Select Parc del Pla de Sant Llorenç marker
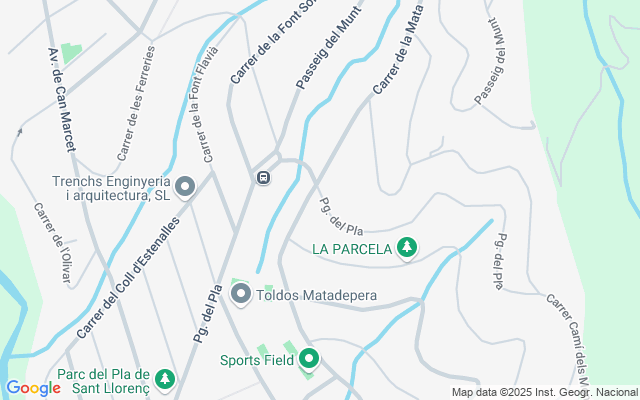This screenshot has width=640, height=400. click(x=164, y=380)
